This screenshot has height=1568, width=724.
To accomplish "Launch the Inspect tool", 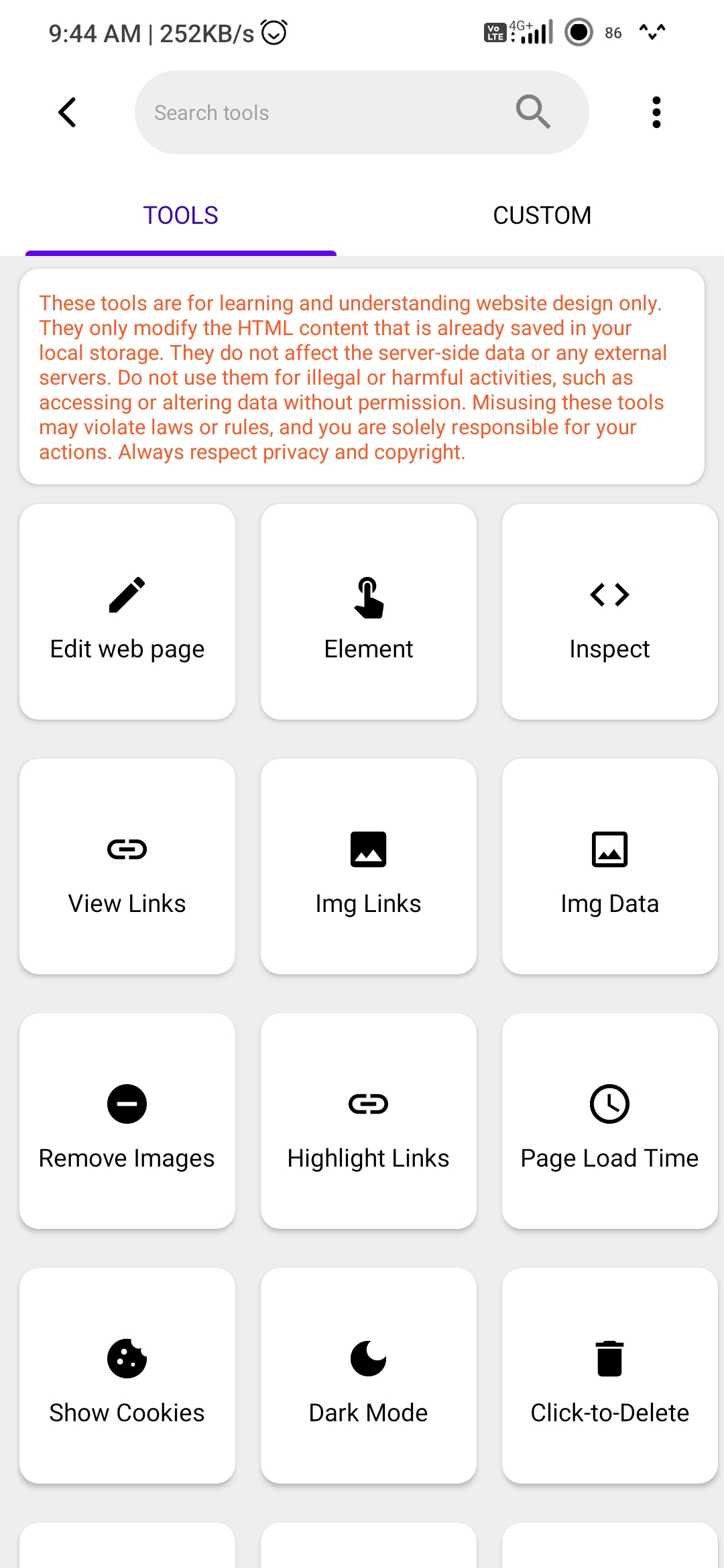I will (609, 612).
